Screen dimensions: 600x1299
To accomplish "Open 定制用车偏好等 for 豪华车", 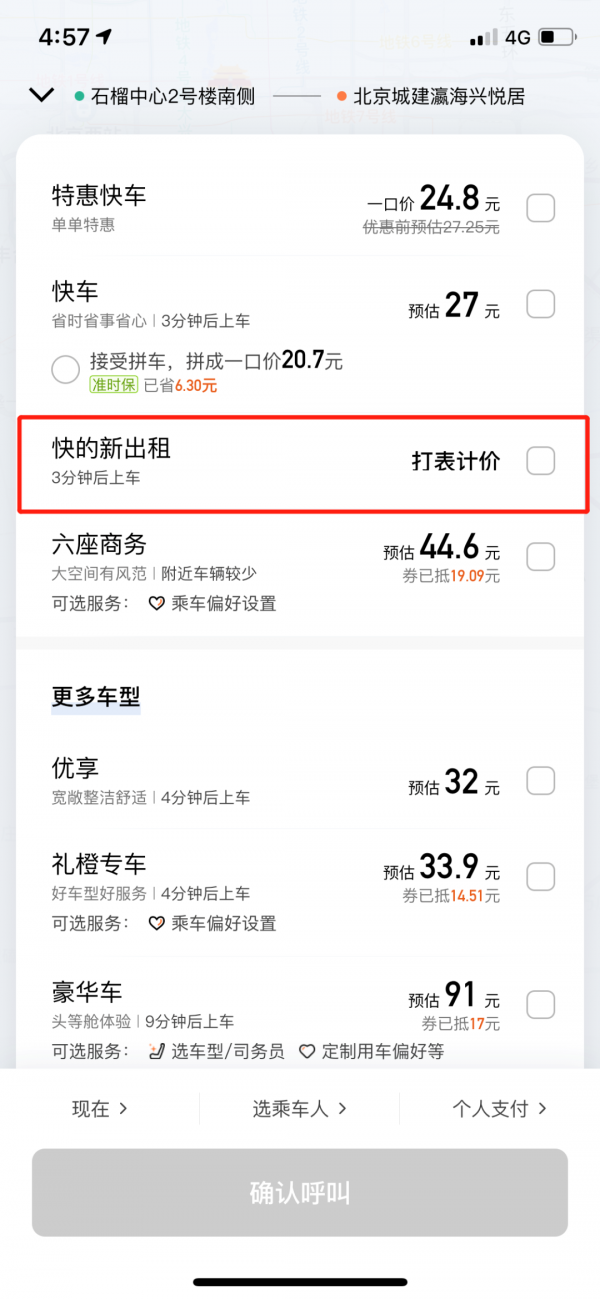I will coord(372,1051).
